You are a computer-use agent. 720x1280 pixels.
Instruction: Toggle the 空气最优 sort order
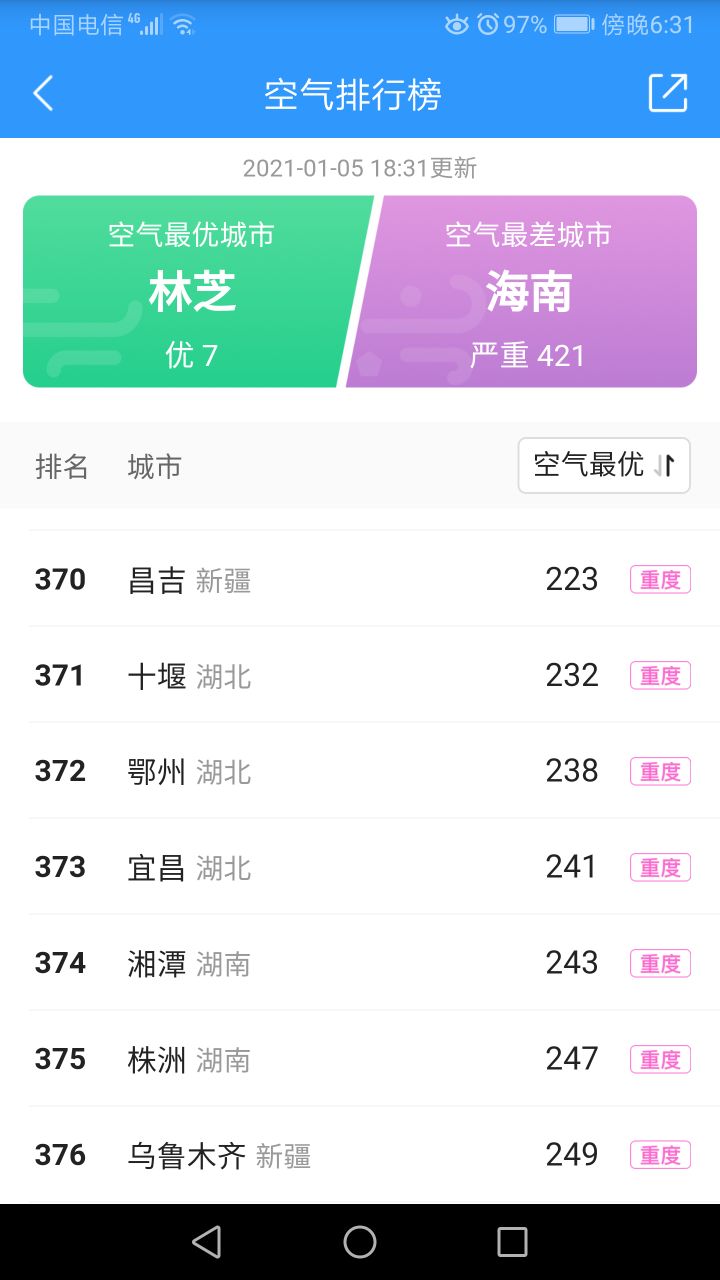(x=604, y=465)
